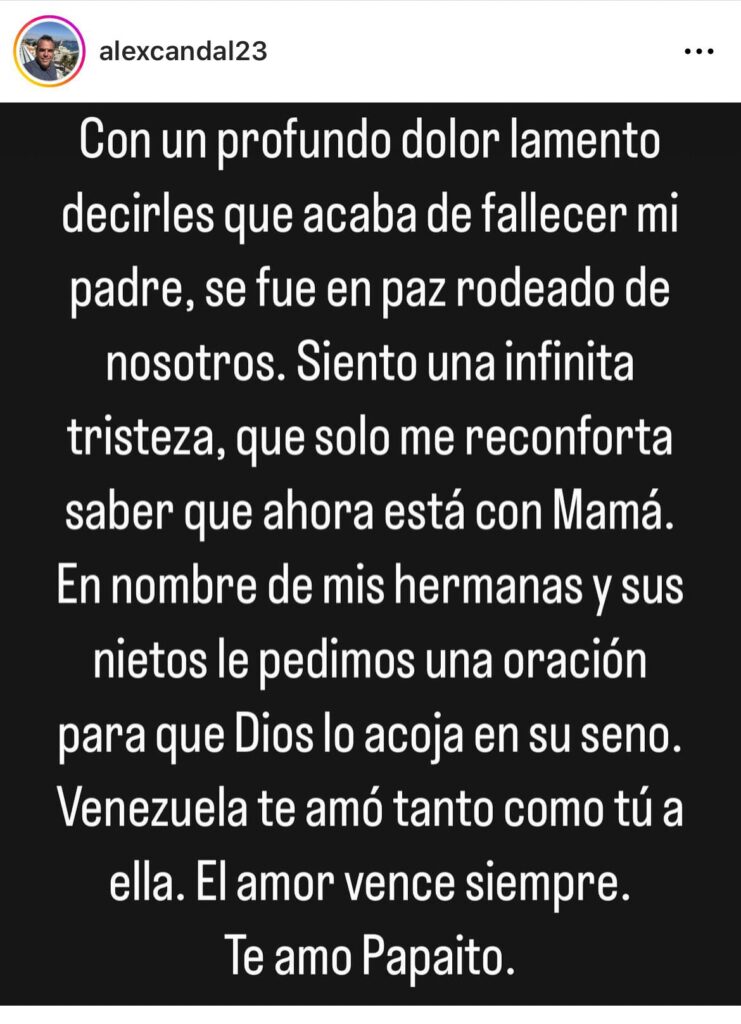Screen dimensions: 741x1024
Task: Open the post's three-dot options menu
Action: pyautogui.click(x=697, y=52)
